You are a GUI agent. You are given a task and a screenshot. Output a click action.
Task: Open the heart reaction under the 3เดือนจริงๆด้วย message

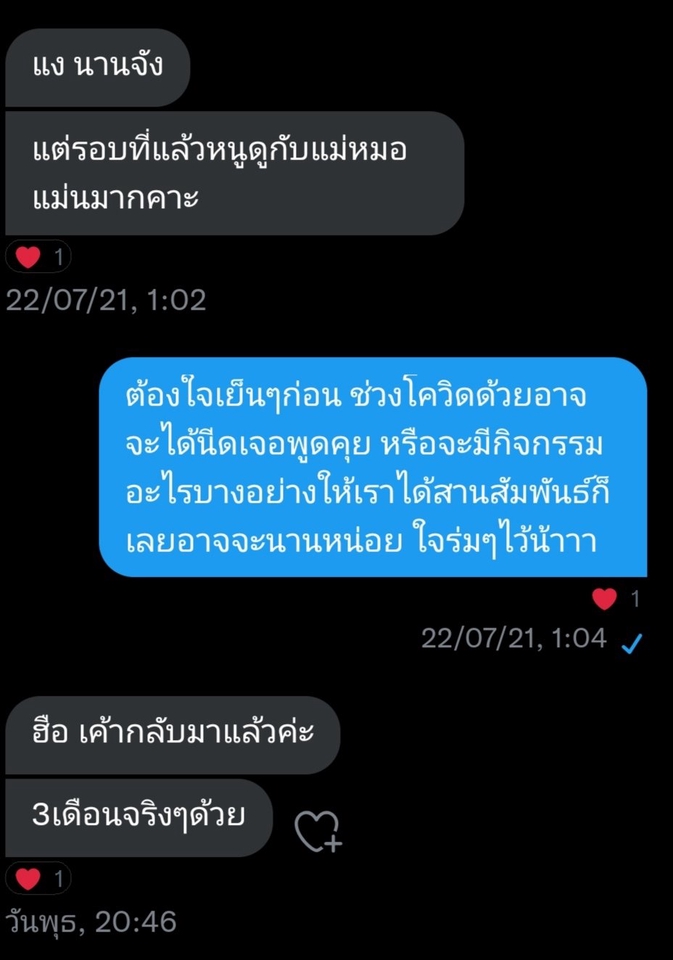click(x=39, y=879)
